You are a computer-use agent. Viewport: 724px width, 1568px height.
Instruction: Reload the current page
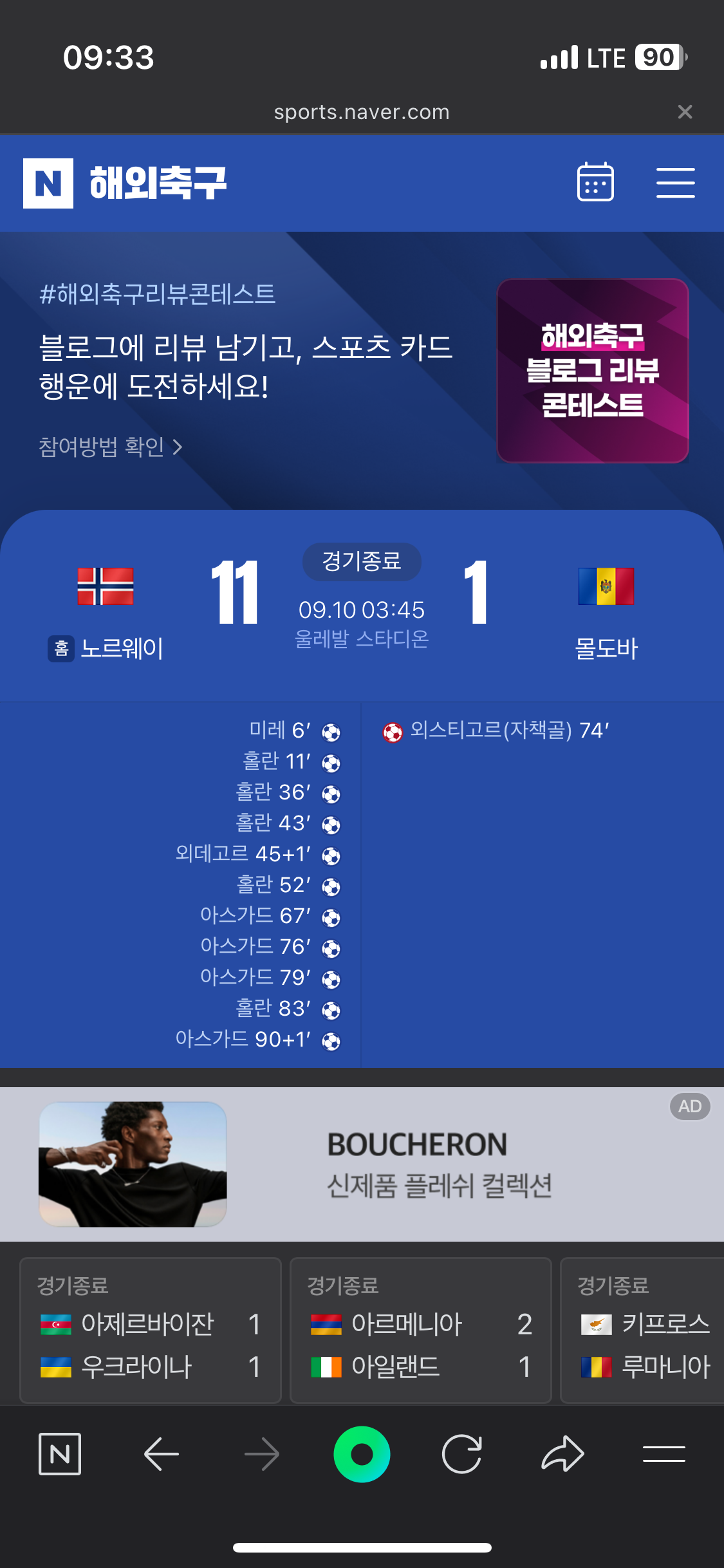[x=462, y=1453]
